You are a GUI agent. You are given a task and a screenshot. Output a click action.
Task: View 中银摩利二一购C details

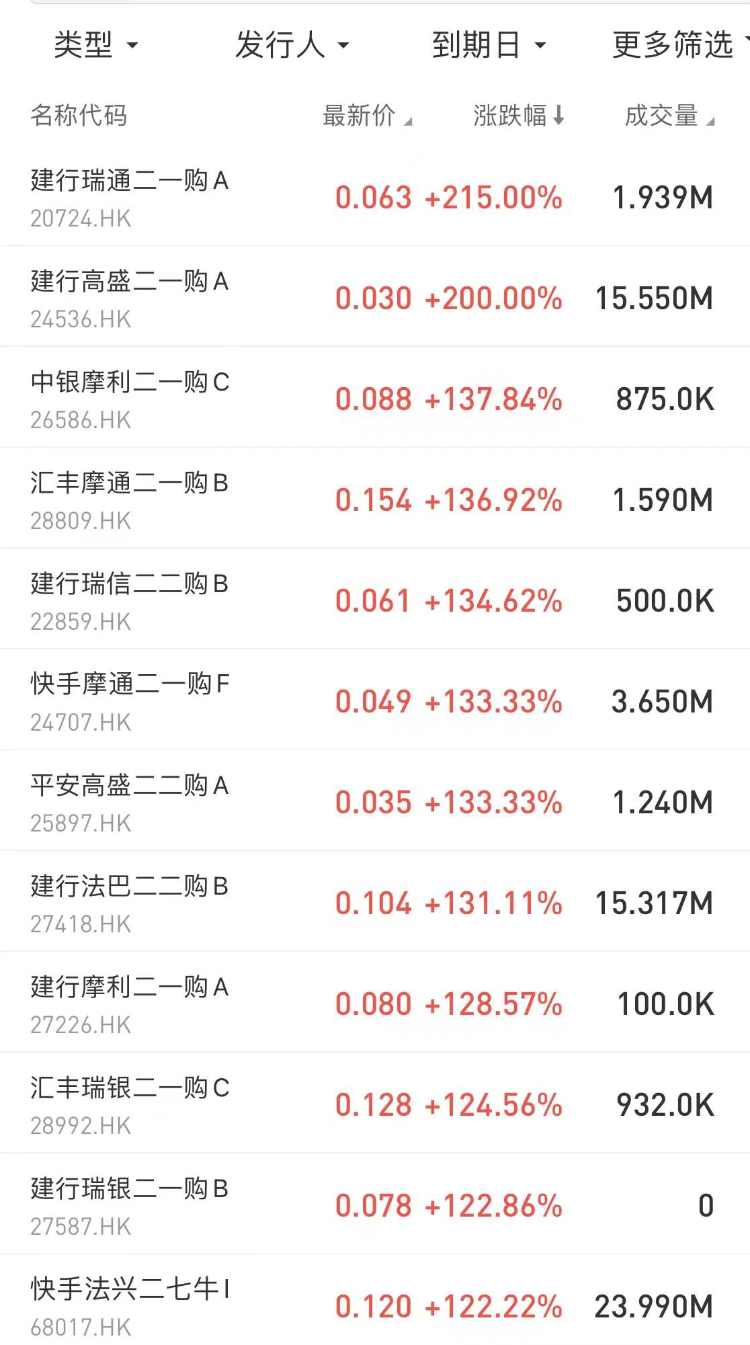(x=375, y=398)
